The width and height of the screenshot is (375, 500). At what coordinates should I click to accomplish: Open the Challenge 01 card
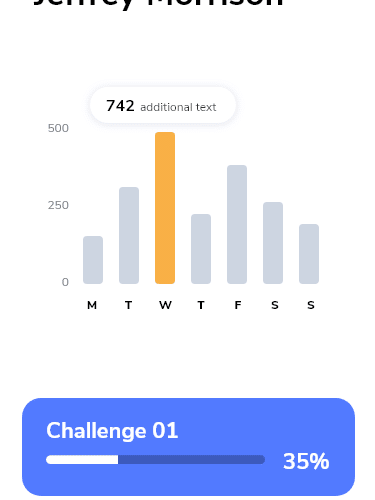click(188, 447)
